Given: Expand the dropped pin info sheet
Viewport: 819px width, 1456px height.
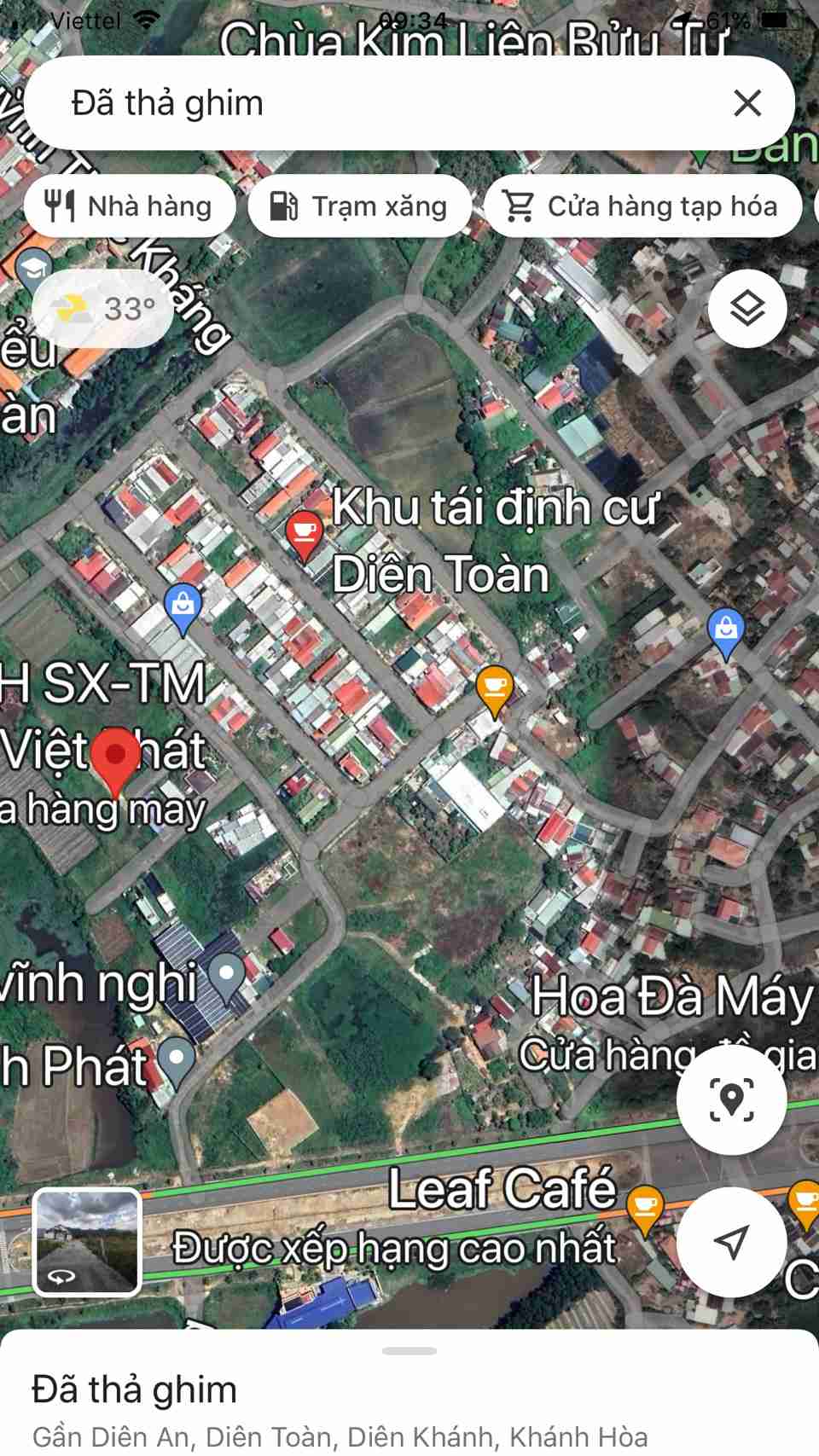Looking at the screenshot, I should (x=409, y=1351).
